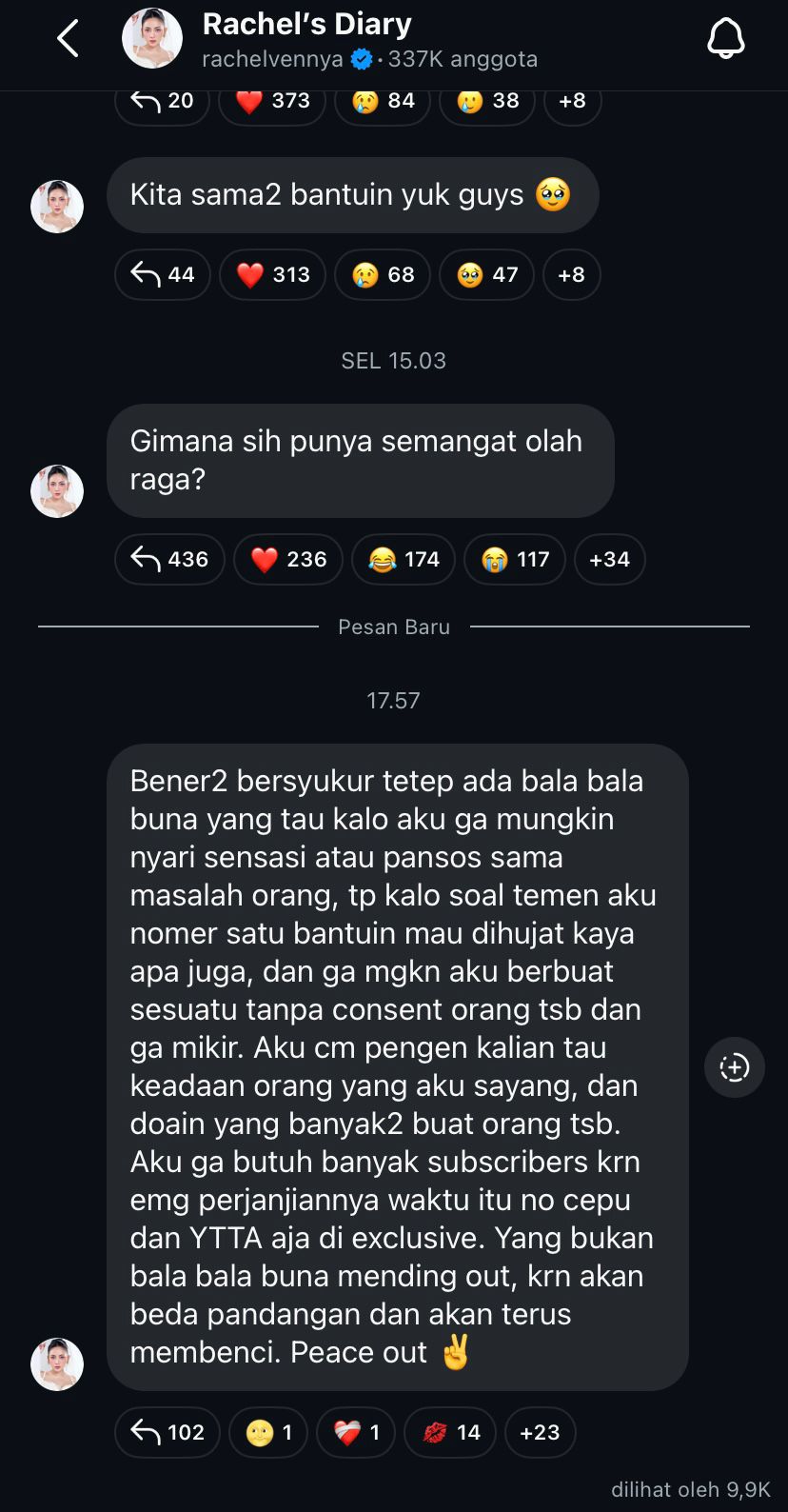This screenshot has height=1512, width=788.
Task: Open the reaction picker next to the long message
Action: [x=734, y=1067]
